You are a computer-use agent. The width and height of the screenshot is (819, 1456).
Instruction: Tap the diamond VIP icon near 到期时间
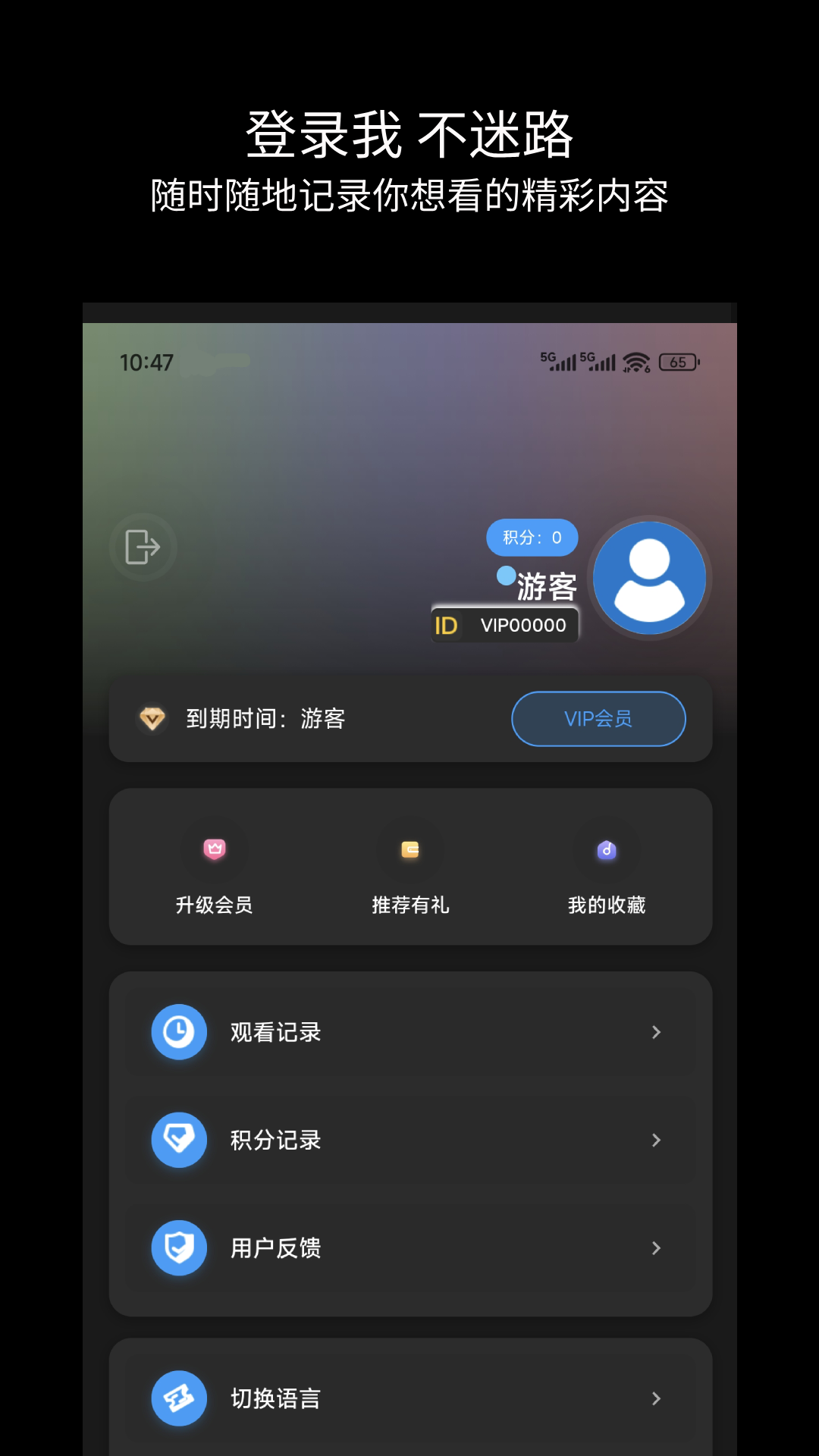coord(152,719)
